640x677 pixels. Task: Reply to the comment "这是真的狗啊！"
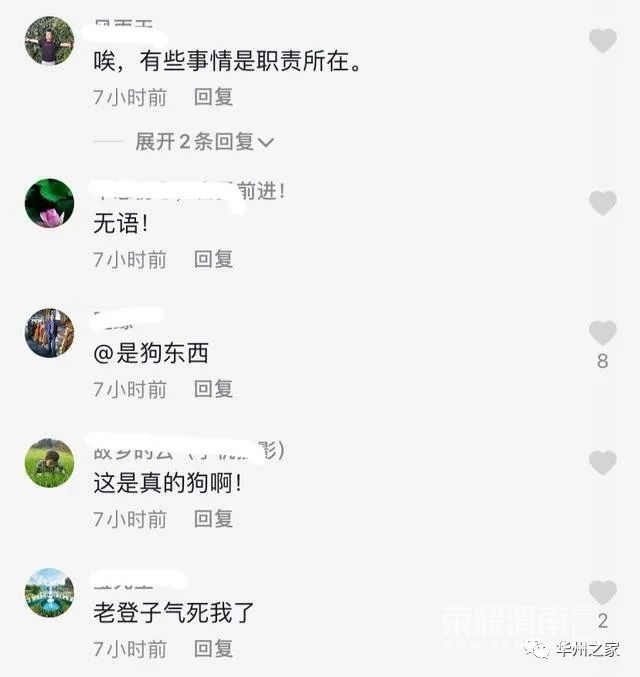pyautogui.click(x=213, y=518)
